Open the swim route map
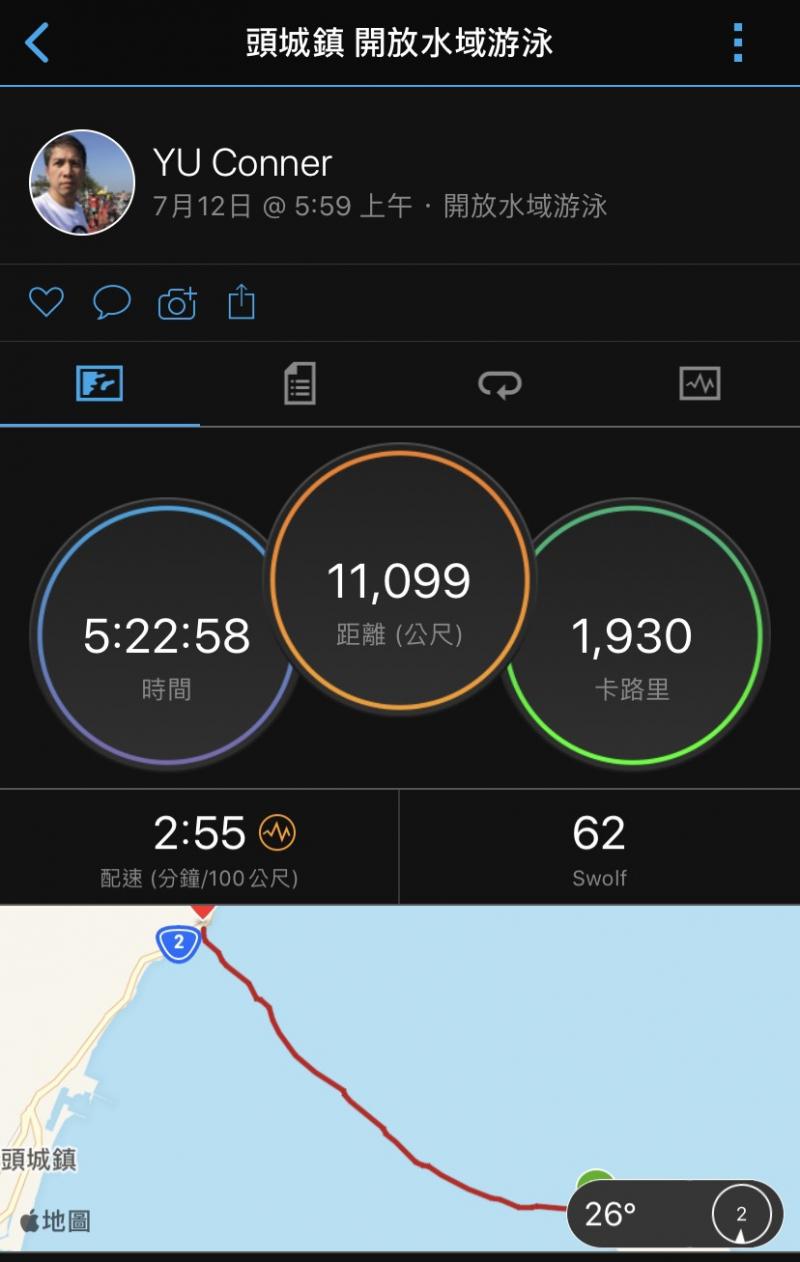This screenshot has width=800, height=1262. 400,1050
